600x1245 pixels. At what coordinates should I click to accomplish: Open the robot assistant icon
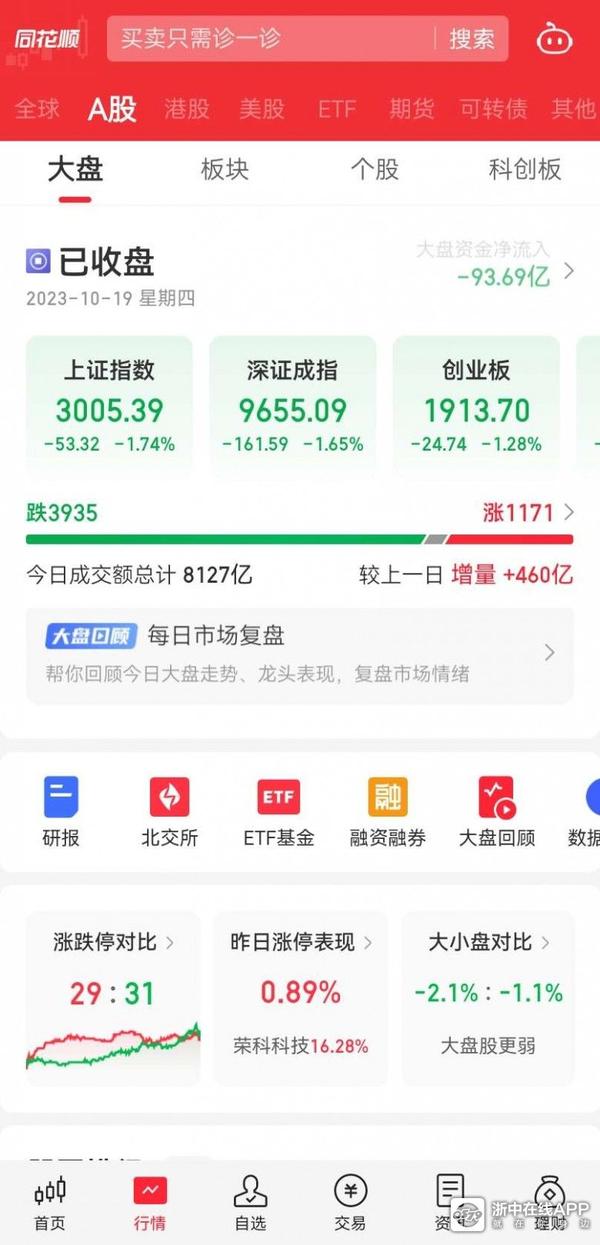(556, 39)
